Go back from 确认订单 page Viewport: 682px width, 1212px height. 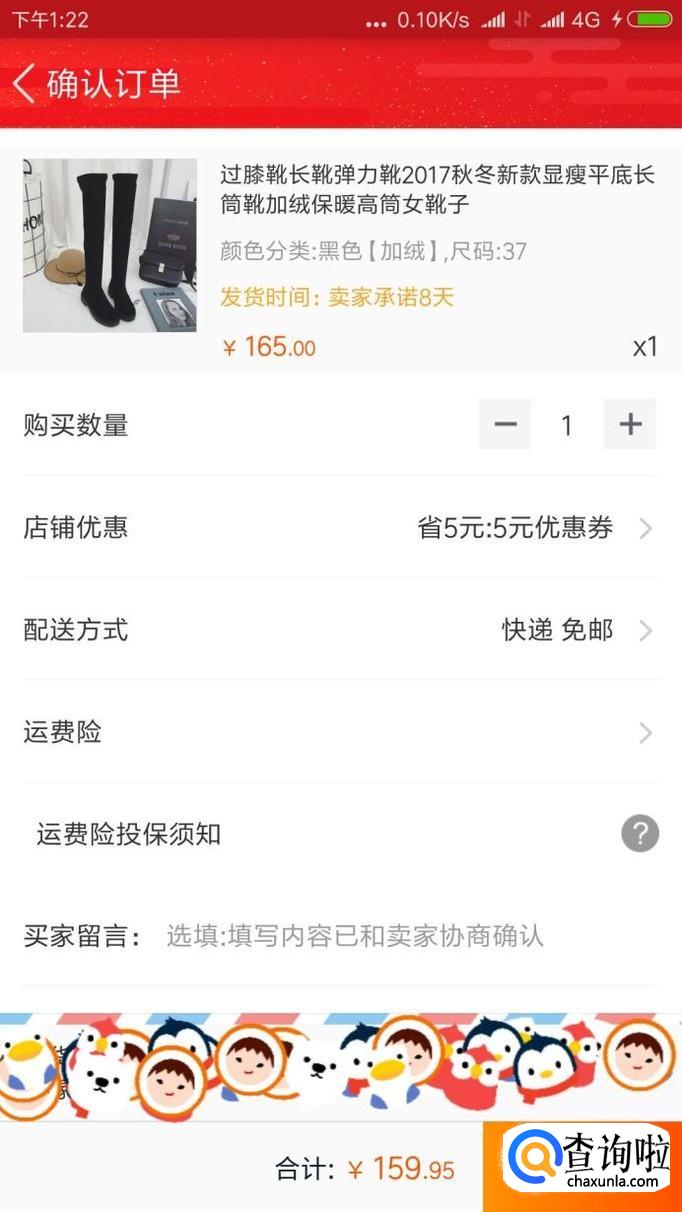26,84
